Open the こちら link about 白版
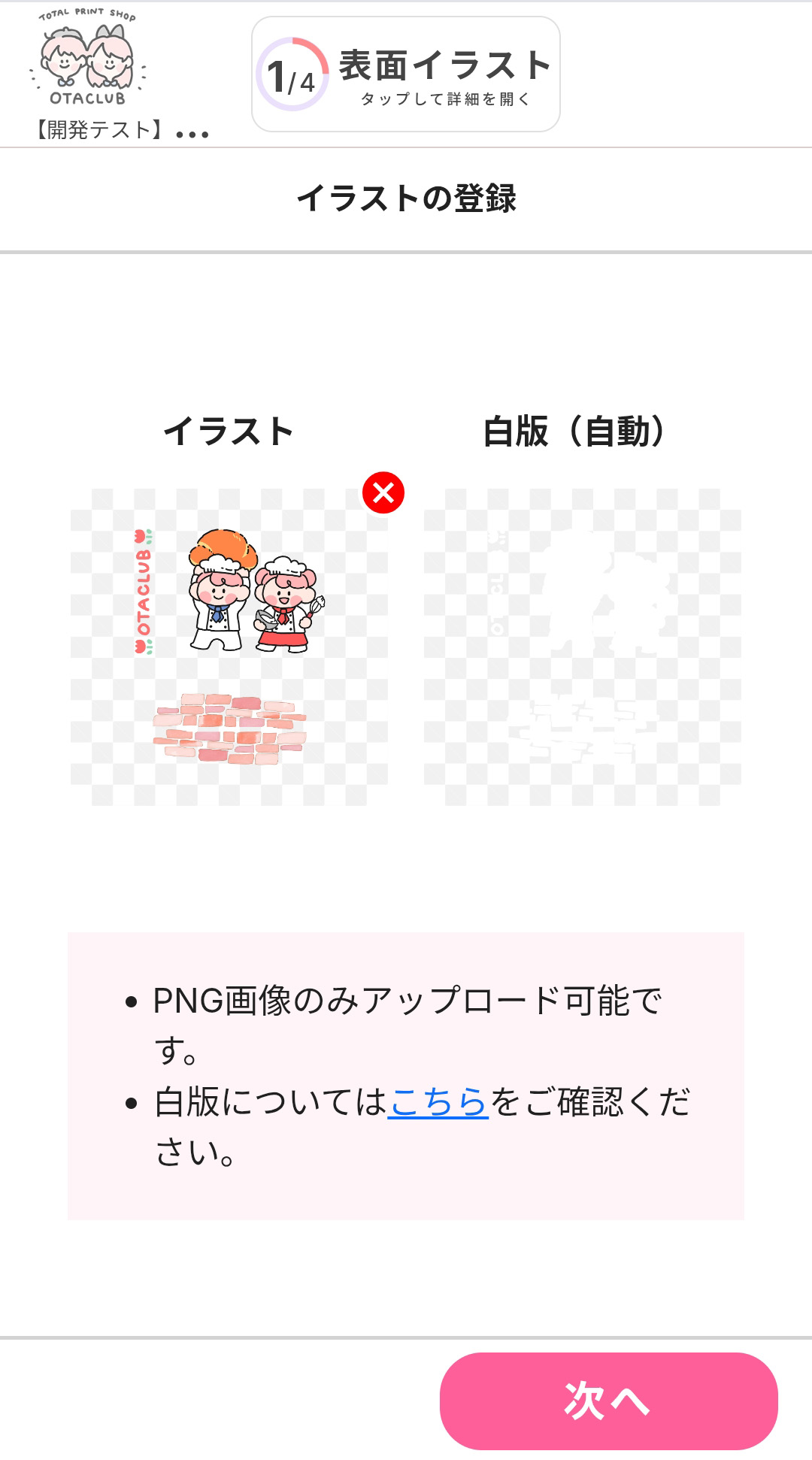 (438, 1102)
